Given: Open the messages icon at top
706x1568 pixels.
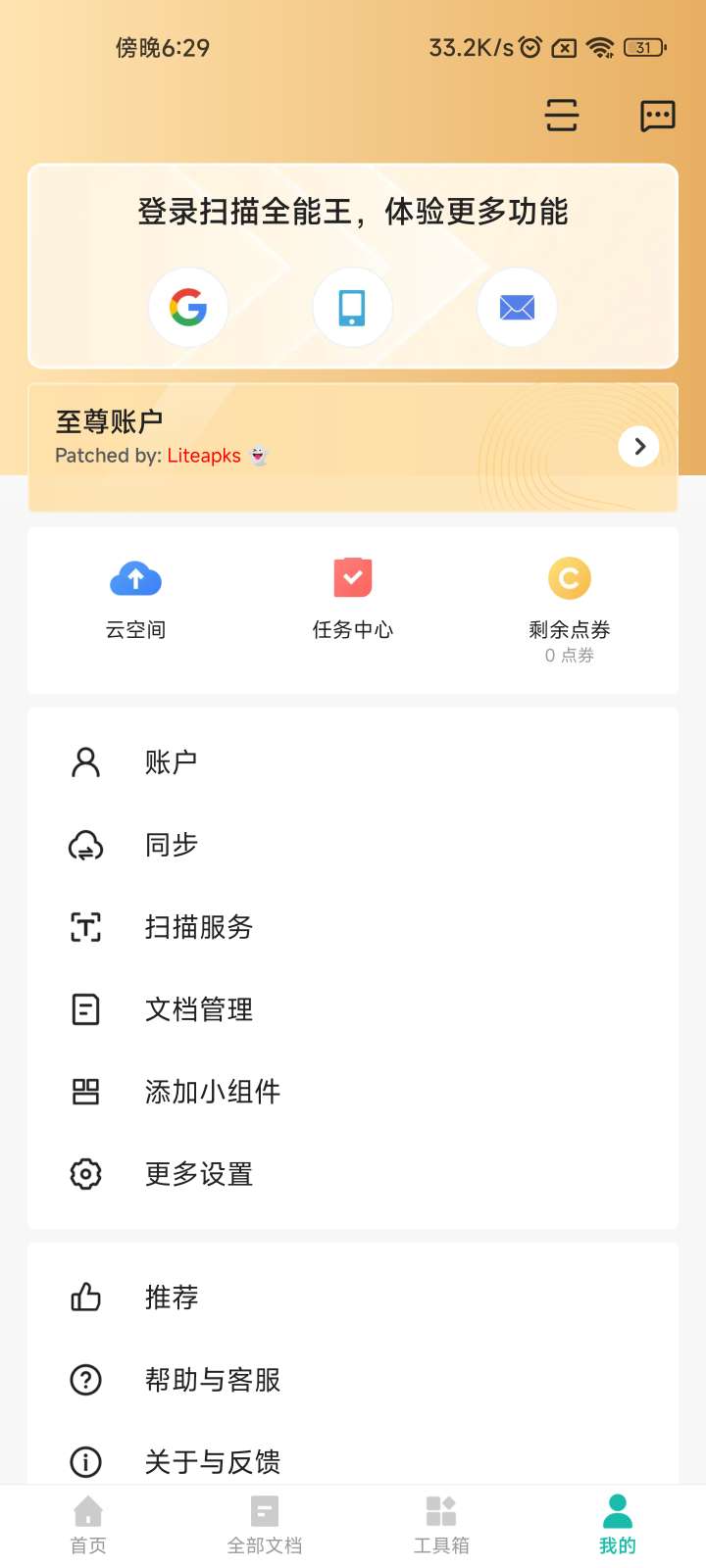Looking at the screenshot, I should click(x=657, y=116).
